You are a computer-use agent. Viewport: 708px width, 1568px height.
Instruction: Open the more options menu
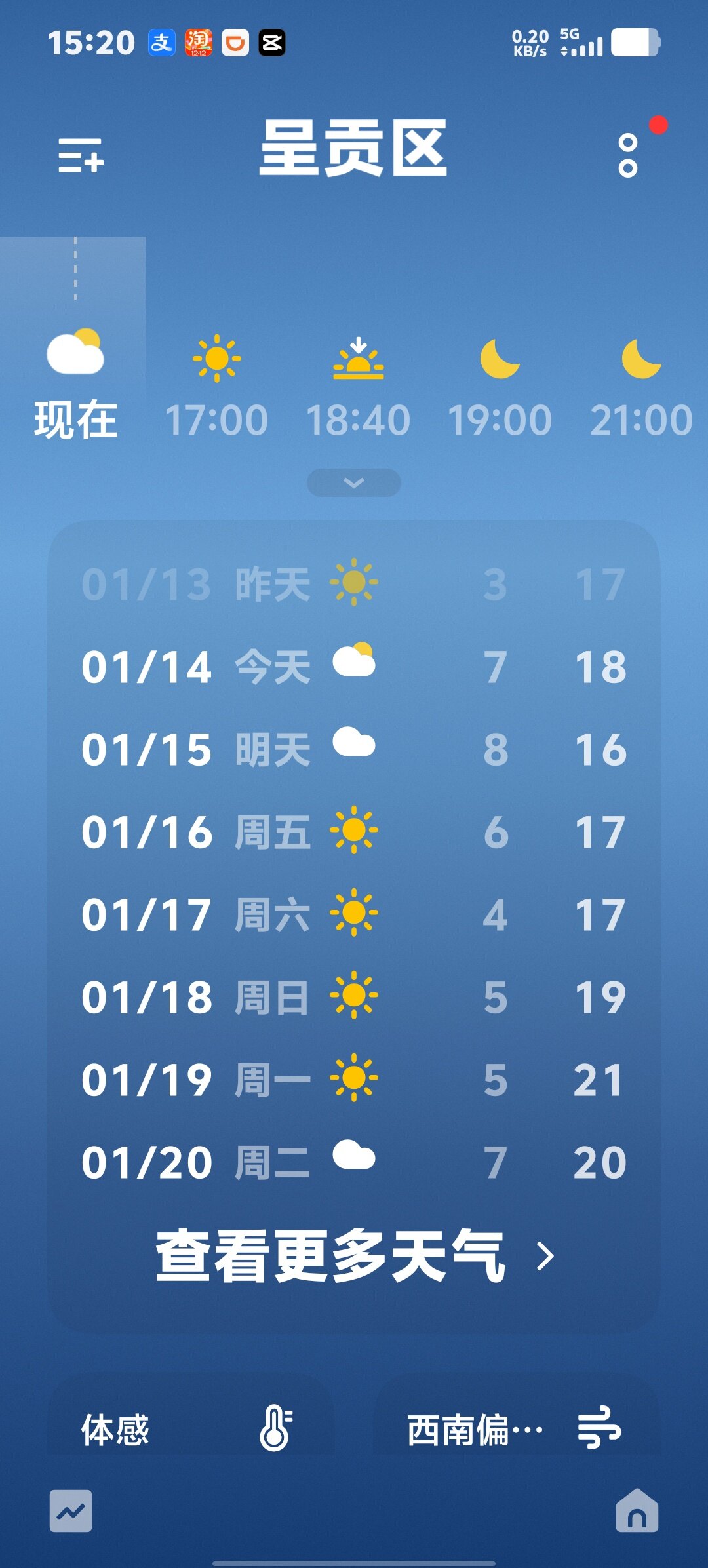(x=628, y=156)
